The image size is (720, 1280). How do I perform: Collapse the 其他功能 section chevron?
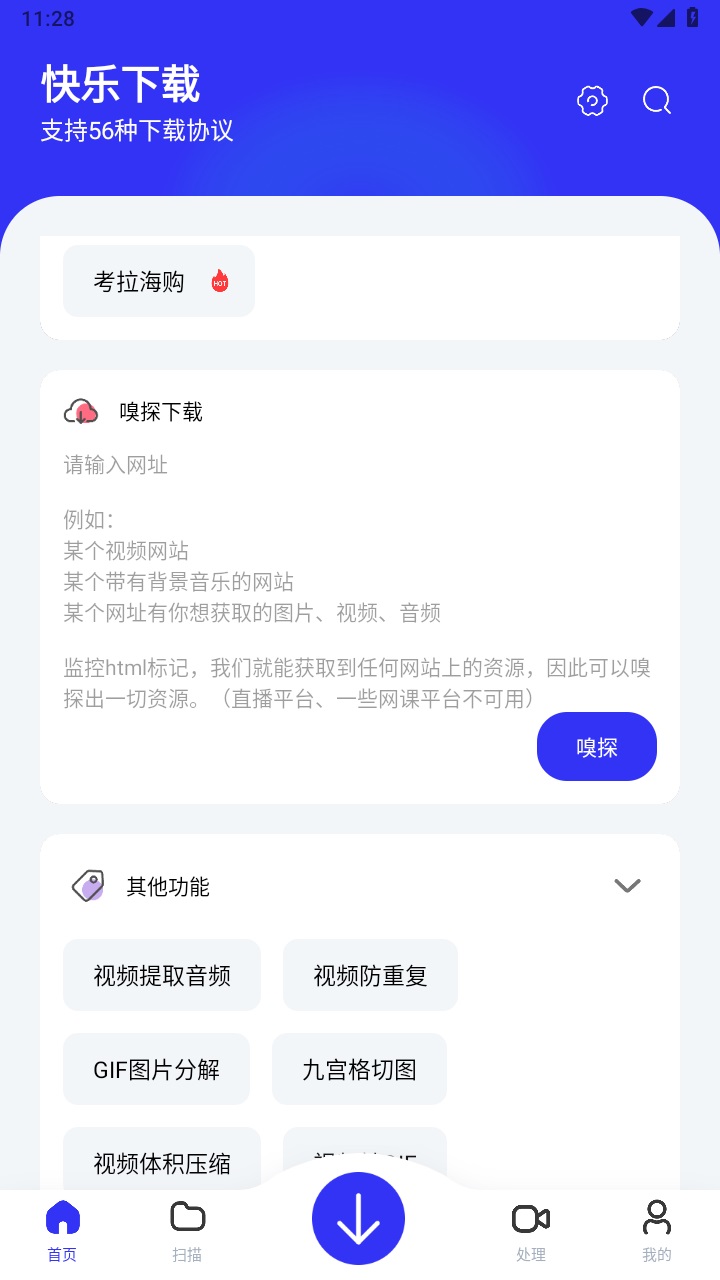(x=627, y=885)
